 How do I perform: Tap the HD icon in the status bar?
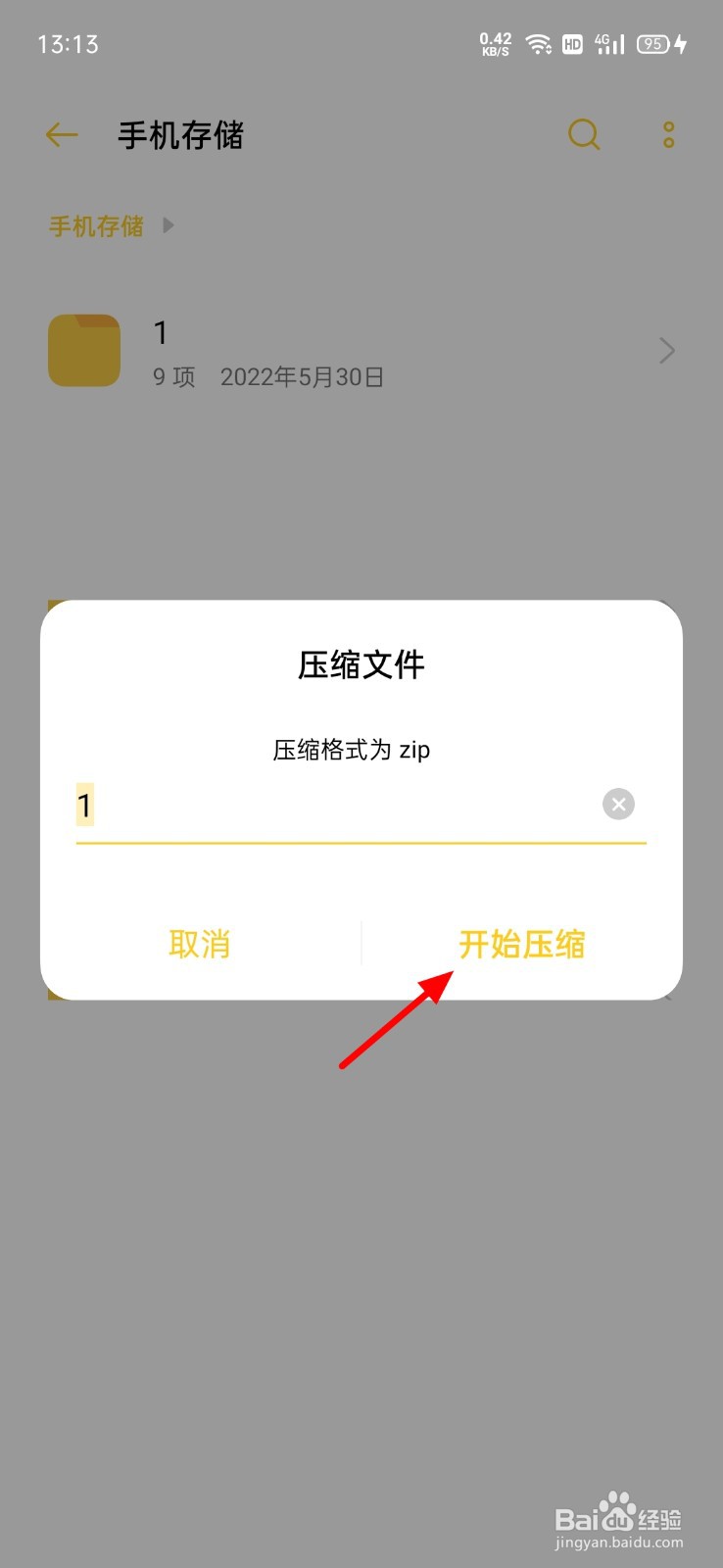[572, 43]
